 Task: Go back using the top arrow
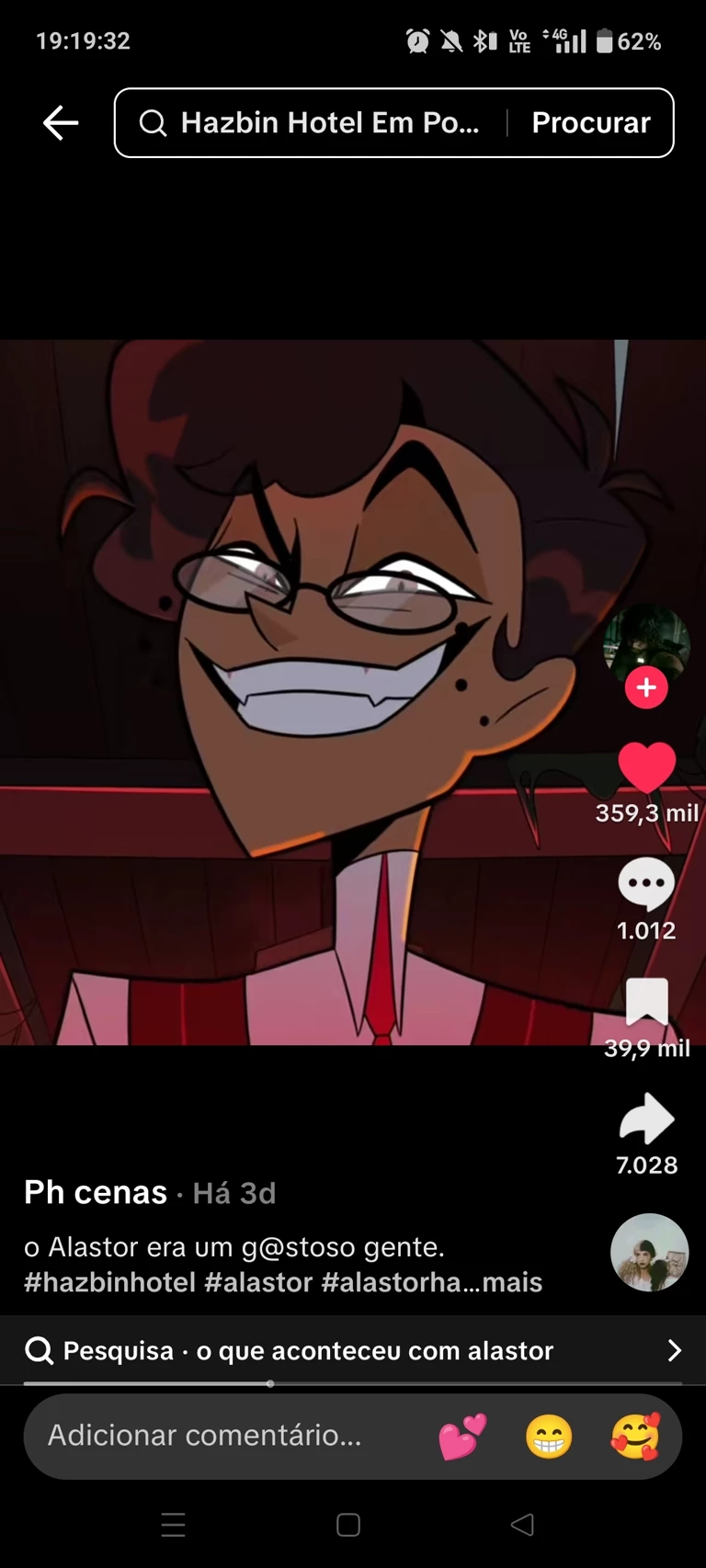[x=61, y=122]
